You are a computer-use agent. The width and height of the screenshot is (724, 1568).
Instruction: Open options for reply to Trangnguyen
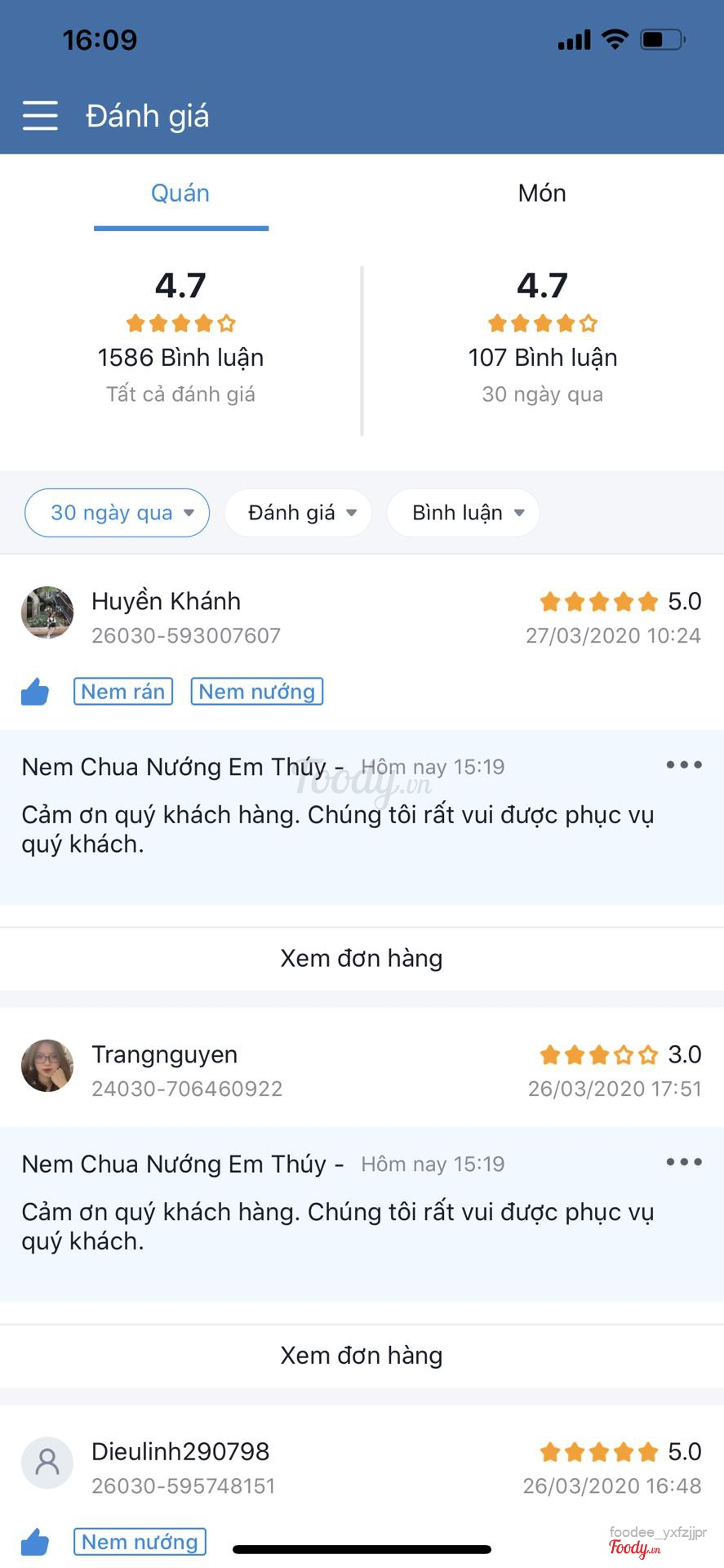click(683, 1162)
